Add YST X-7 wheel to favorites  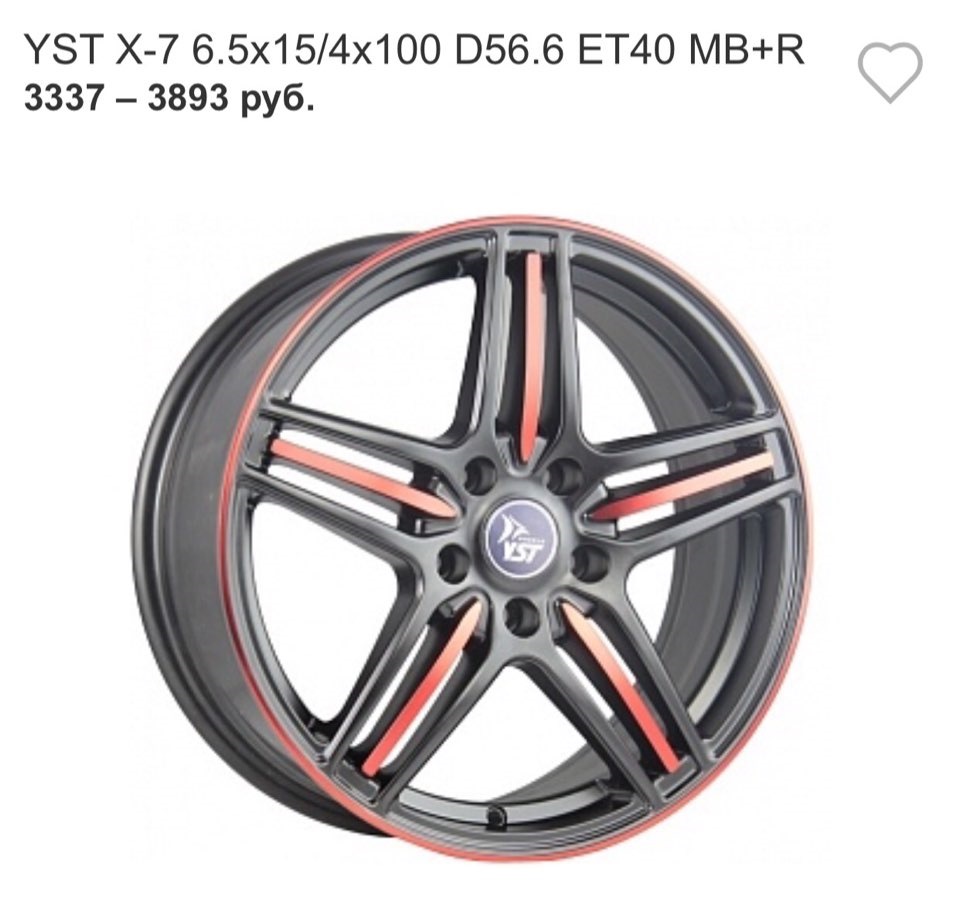point(889,72)
